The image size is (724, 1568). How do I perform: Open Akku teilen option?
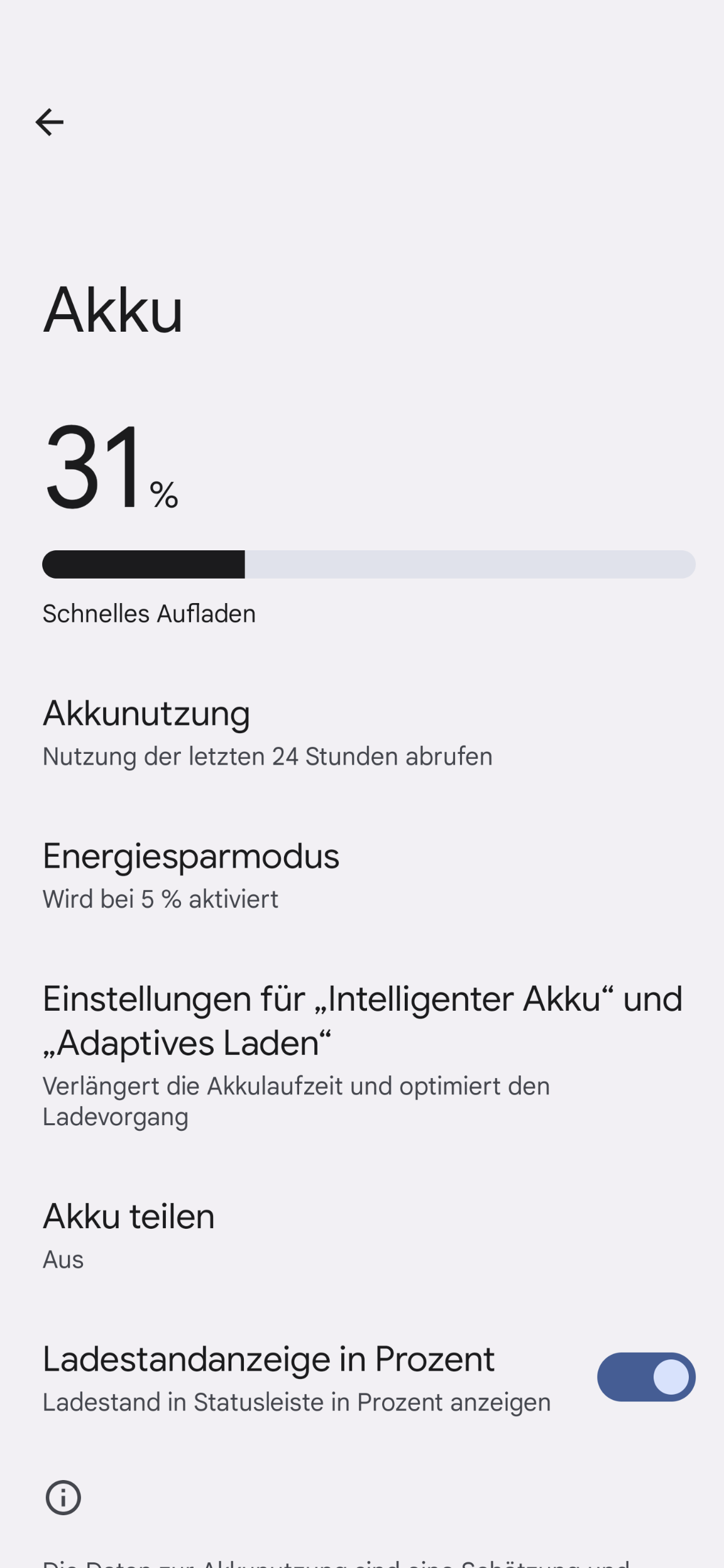tap(129, 1235)
